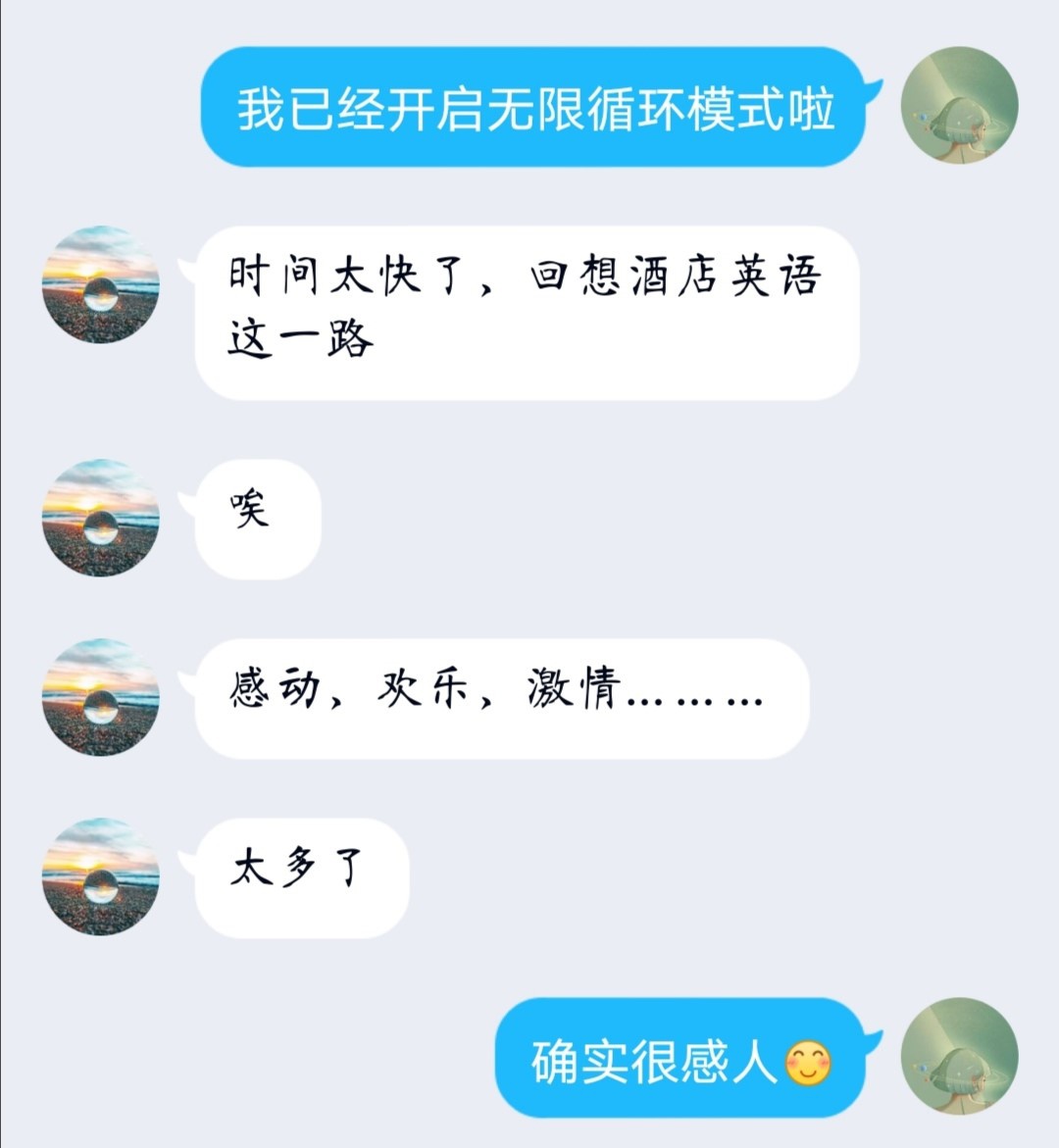This screenshot has height=1148, width=1059.
Task: Tap the avatar beside 太多了 message
Action: click(x=100, y=876)
